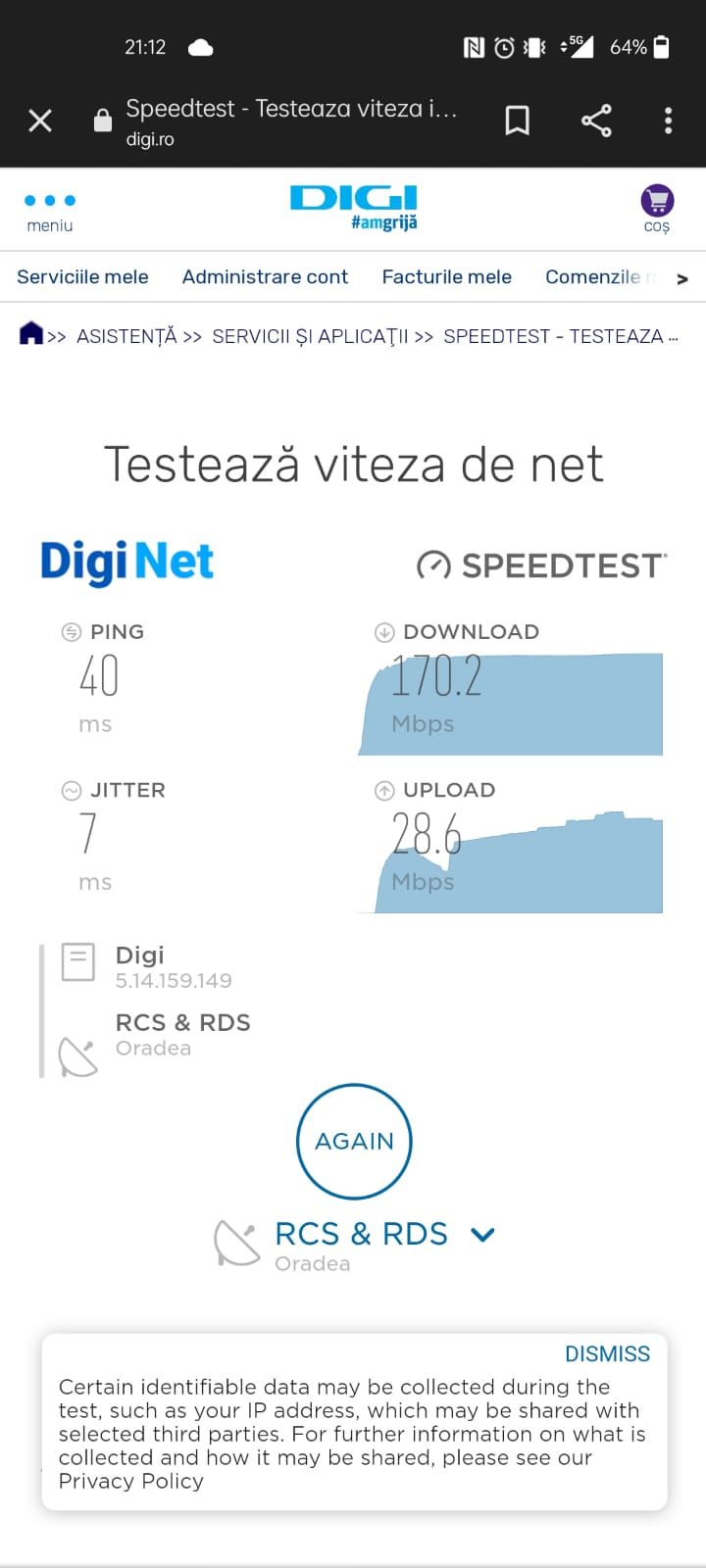Go to the home breadcrumb icon
Image resolution: width=706 pixels, height=1568 pixels.
tap(31, 334)
